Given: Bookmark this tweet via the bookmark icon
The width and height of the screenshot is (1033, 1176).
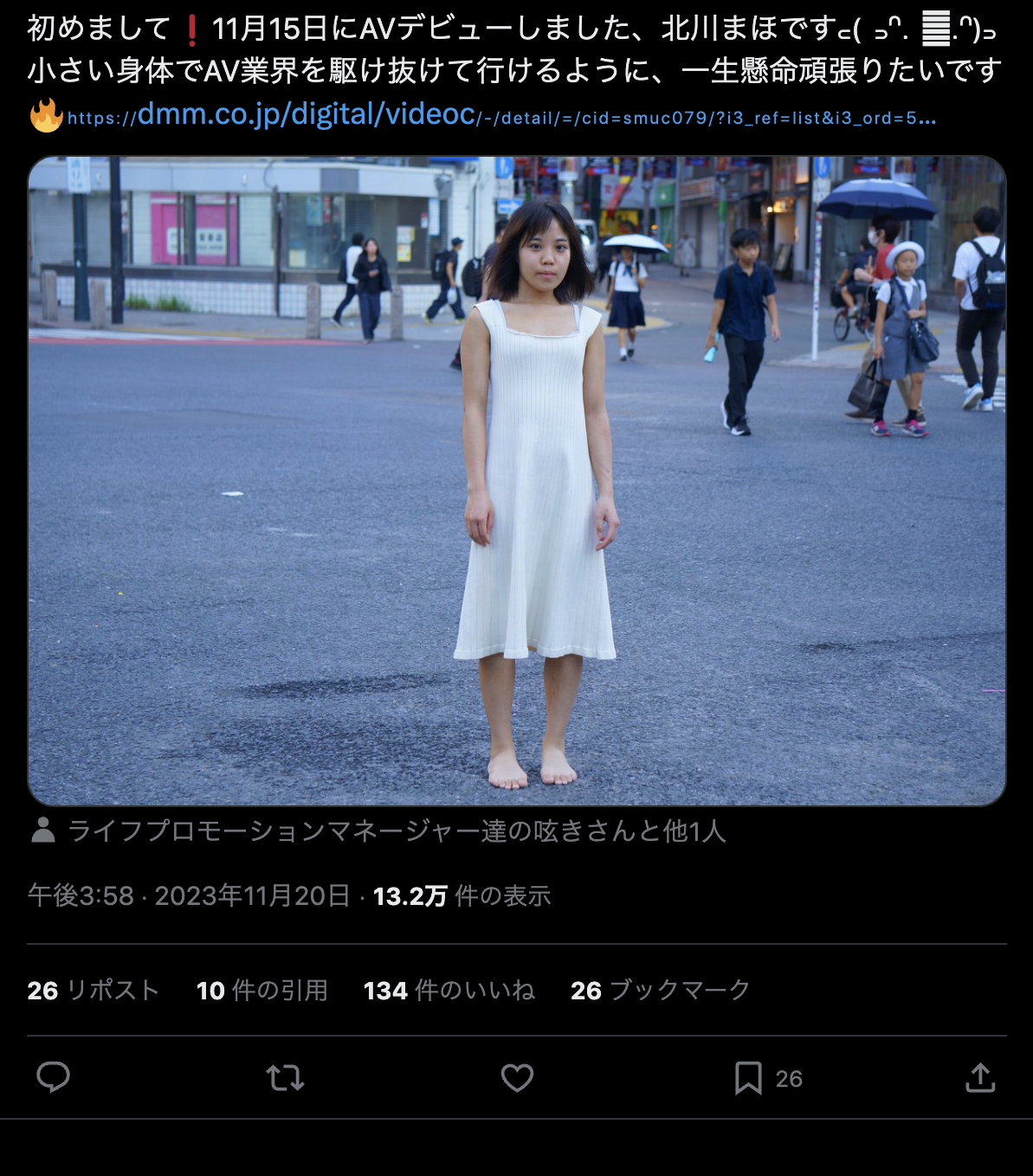Looking at the screenshot, I should click(x=748, y=1078).
